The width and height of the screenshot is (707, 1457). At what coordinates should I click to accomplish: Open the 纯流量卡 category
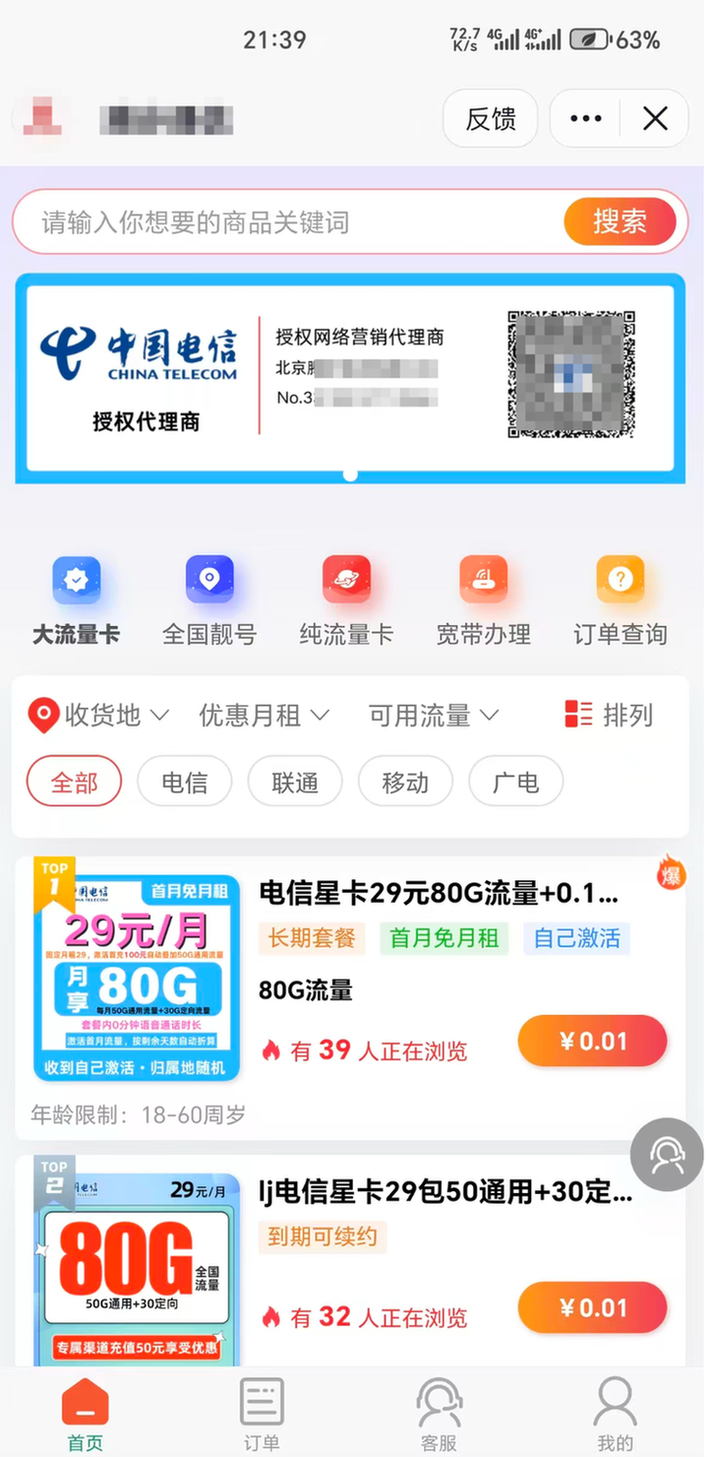(346, 601)
